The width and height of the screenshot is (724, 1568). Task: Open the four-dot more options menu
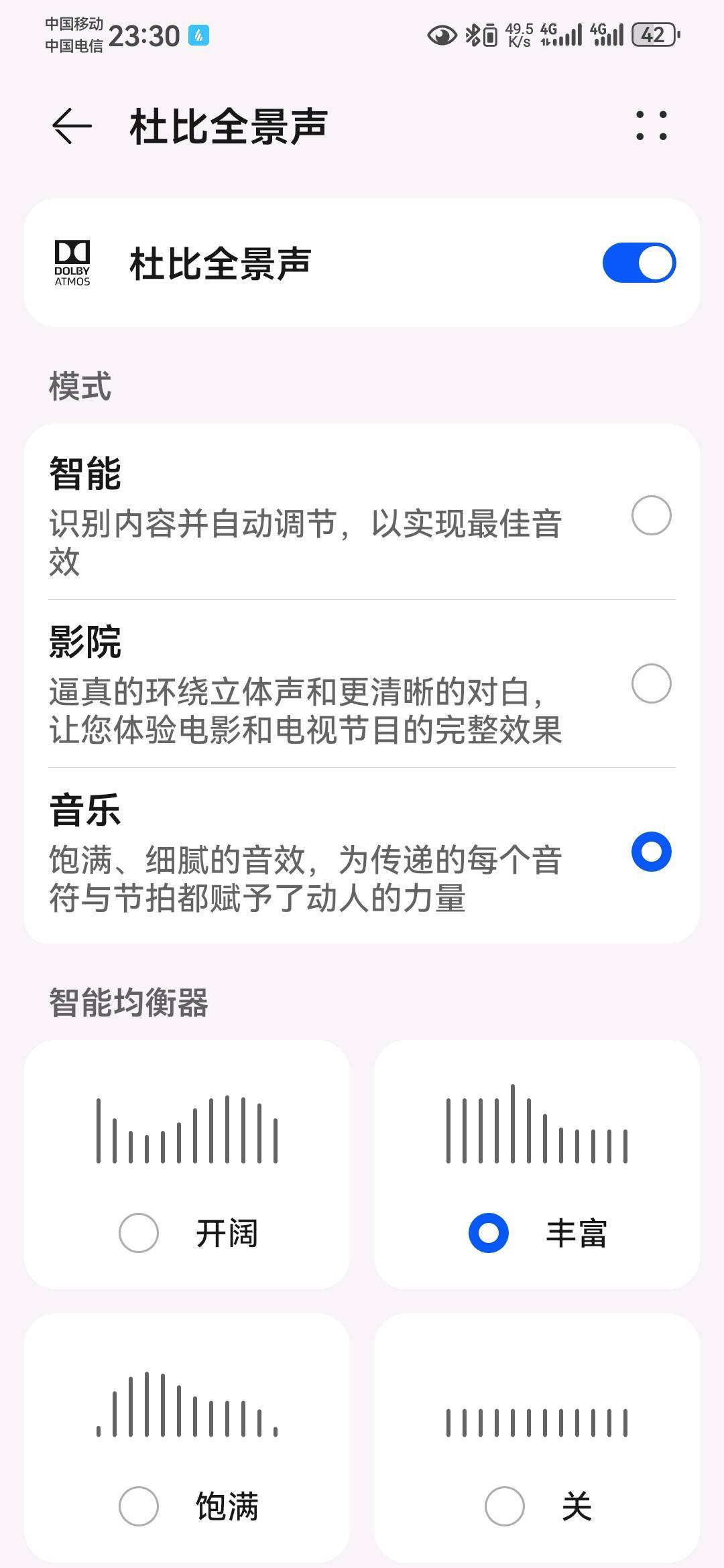click(652, 126)
